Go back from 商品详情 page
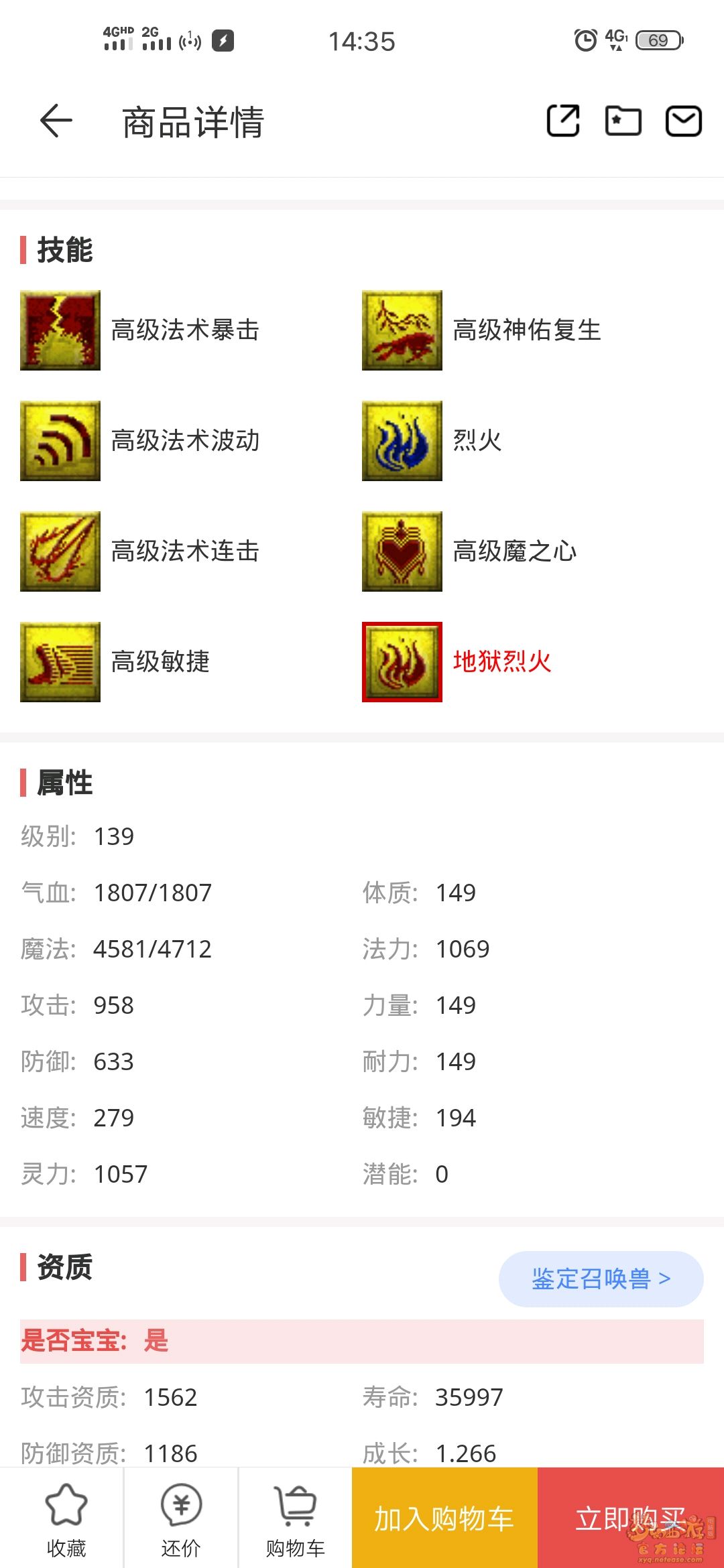Viewport: 724px width, 1568px height. coord(56,121)
